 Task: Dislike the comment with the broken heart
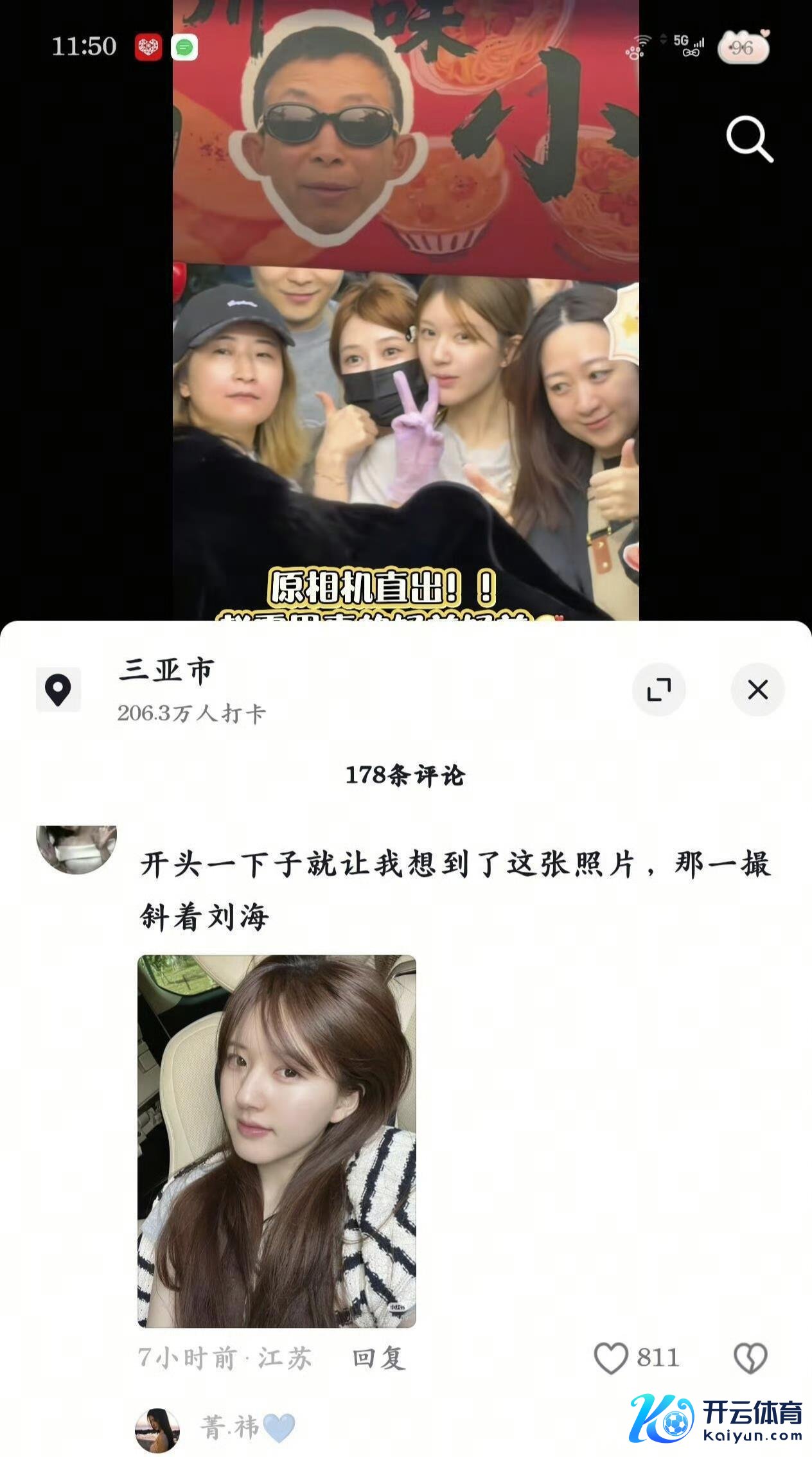click(750, 1358)
